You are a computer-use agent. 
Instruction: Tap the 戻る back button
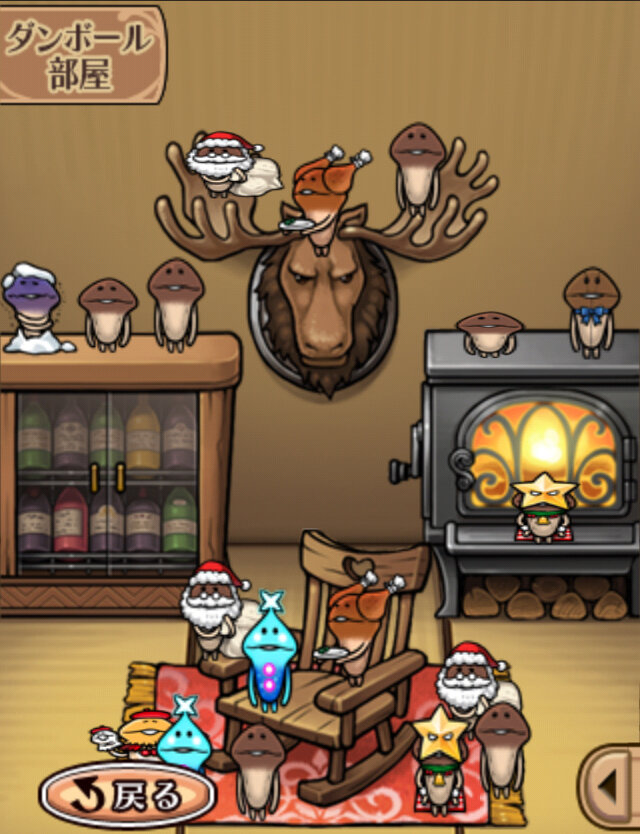coord(127,795)
